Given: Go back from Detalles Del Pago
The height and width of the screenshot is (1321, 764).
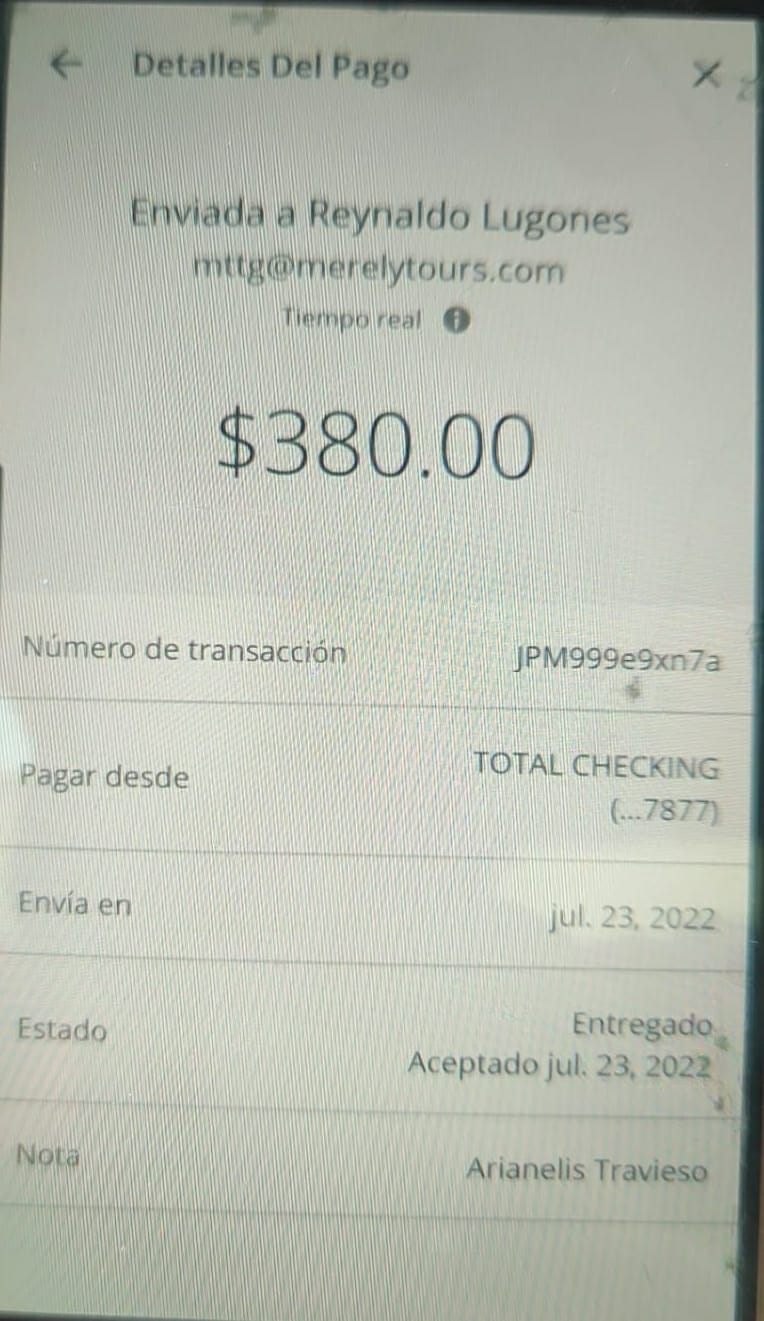Looking at the screenshot, I should 66,65.
